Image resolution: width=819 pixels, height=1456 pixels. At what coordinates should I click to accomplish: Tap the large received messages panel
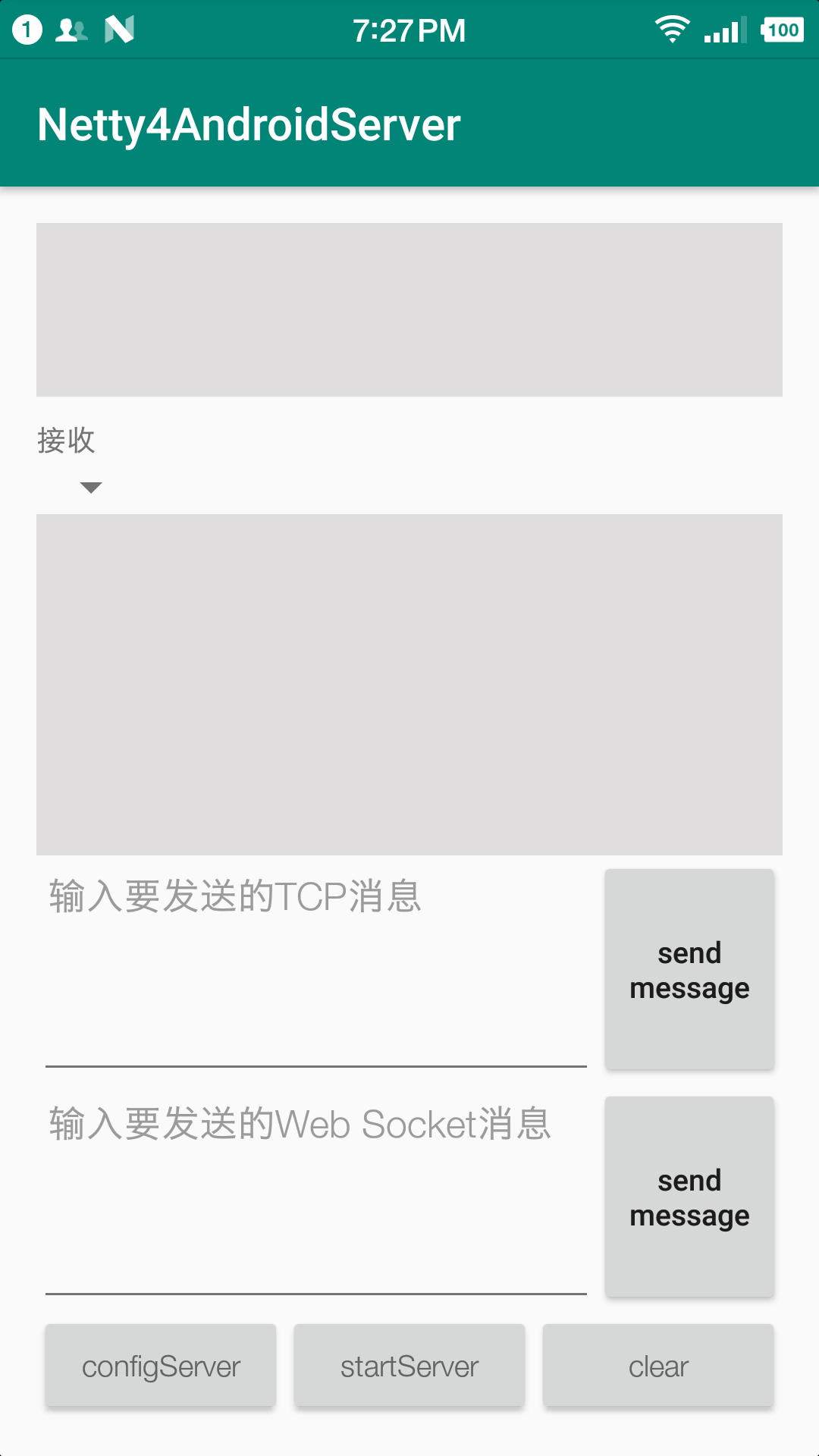point(408,682)
